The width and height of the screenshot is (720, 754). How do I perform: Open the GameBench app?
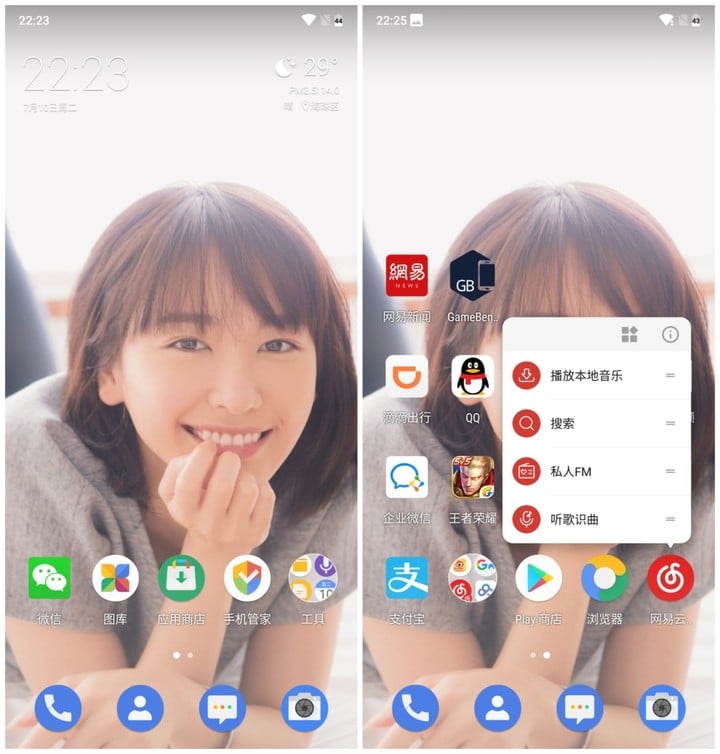(473, 276)
